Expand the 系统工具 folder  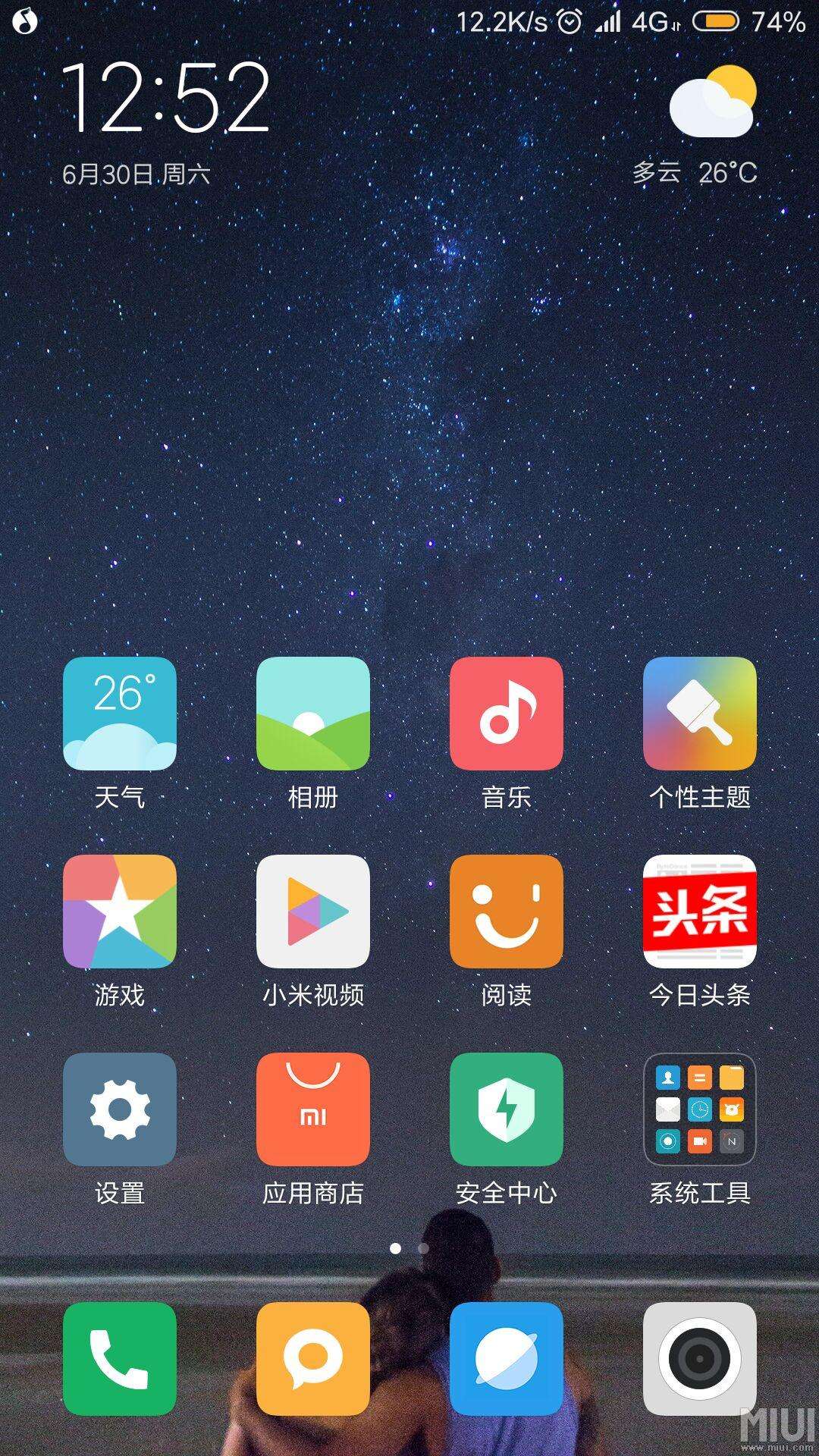(699, 1109)
